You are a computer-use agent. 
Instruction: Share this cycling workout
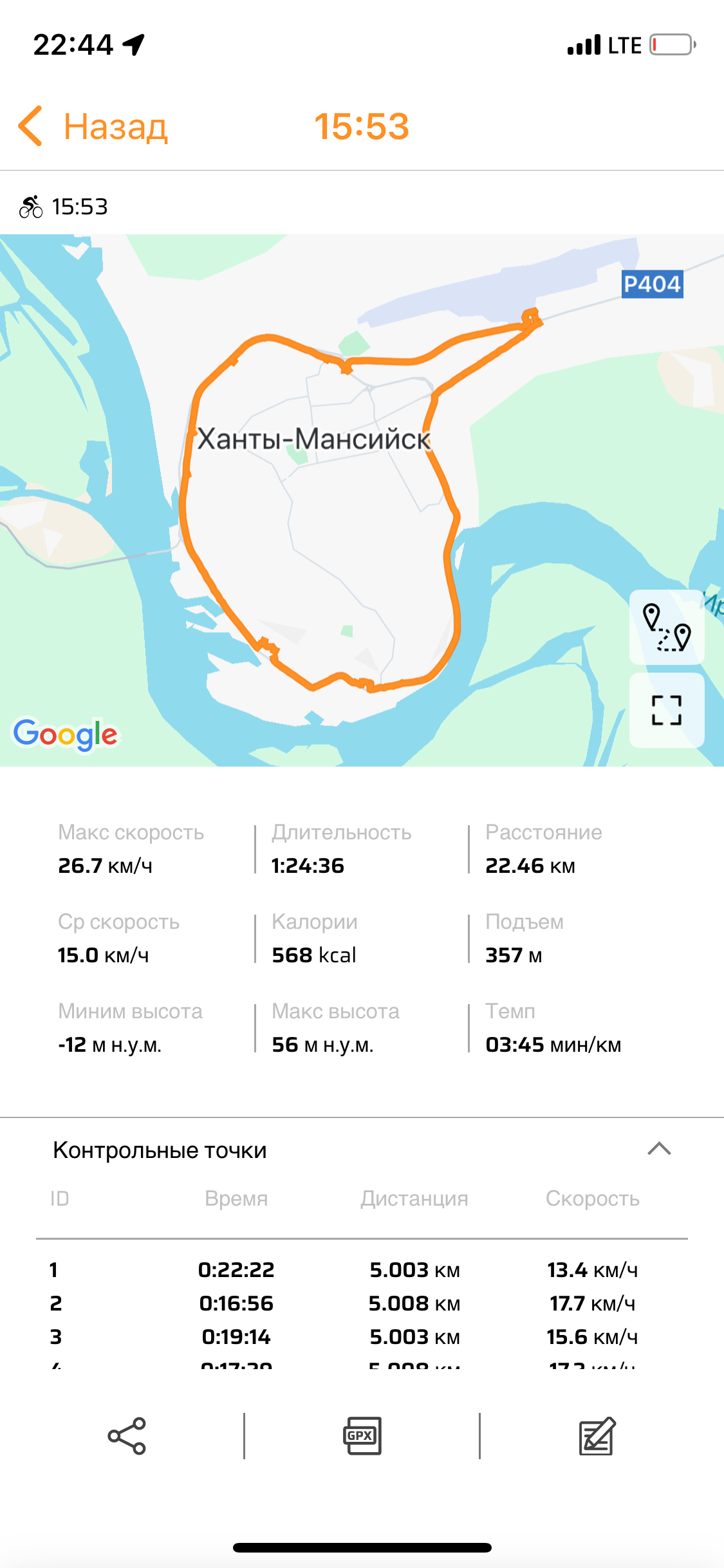[x=127, y=1436]
